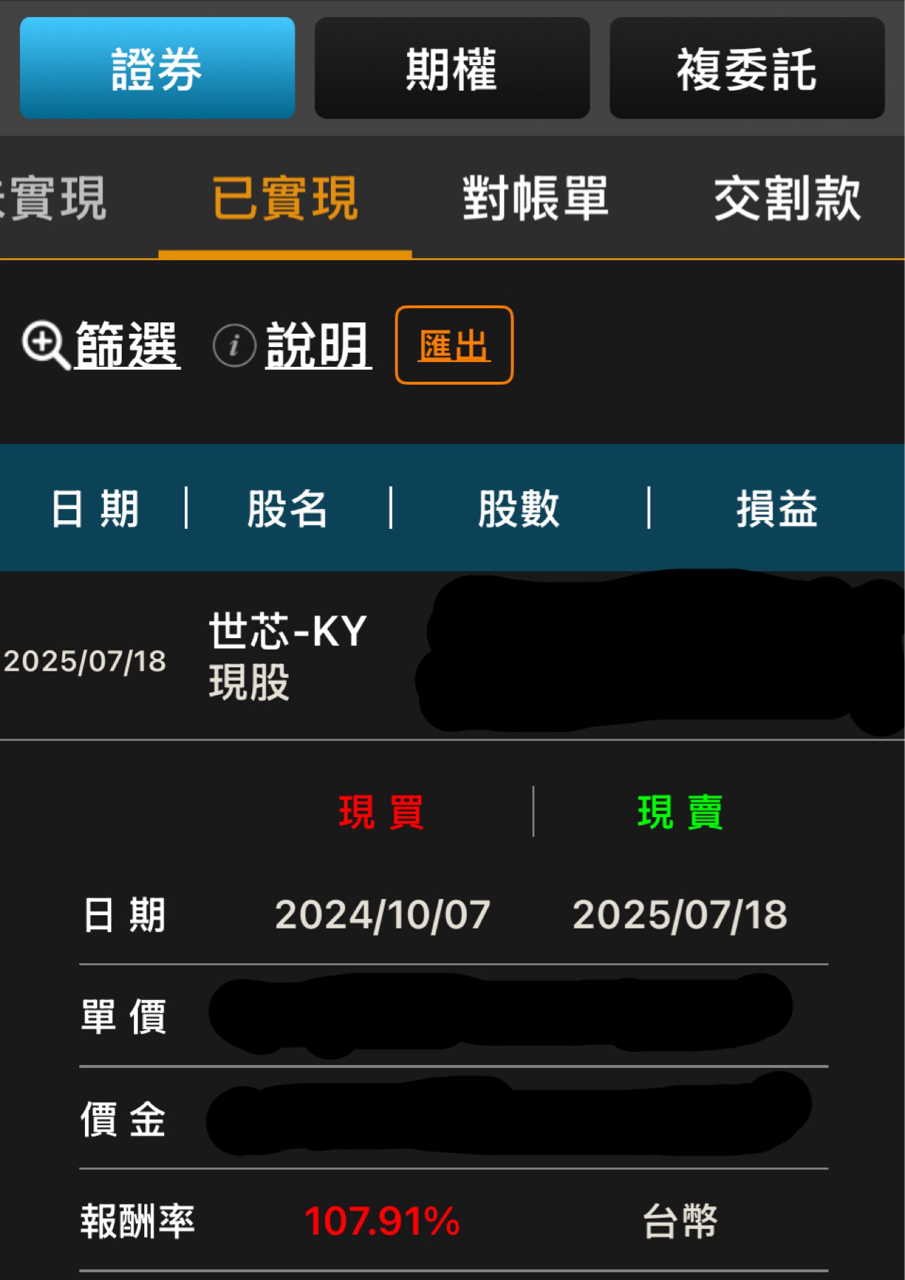
Task: Switch to the 期權 segment
Action: tap(452, 68)
